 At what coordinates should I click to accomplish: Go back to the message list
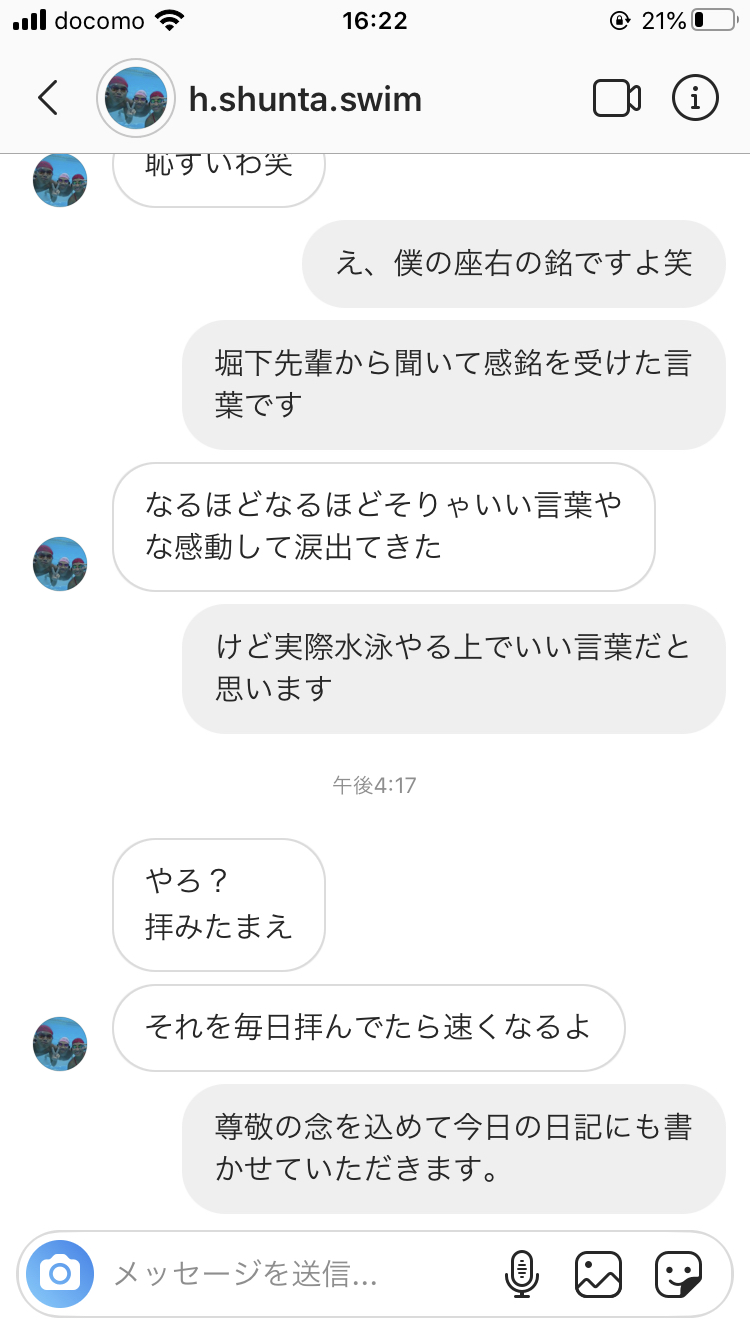tap(47, 98)
